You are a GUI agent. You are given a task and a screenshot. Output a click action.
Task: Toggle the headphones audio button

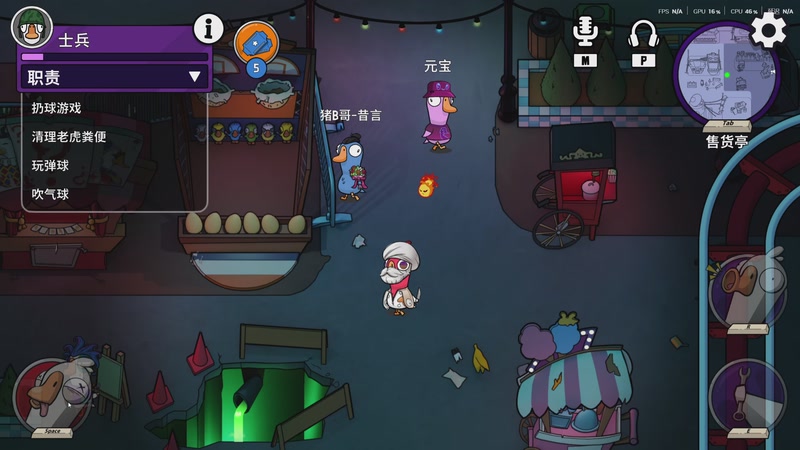coord(643,35)
